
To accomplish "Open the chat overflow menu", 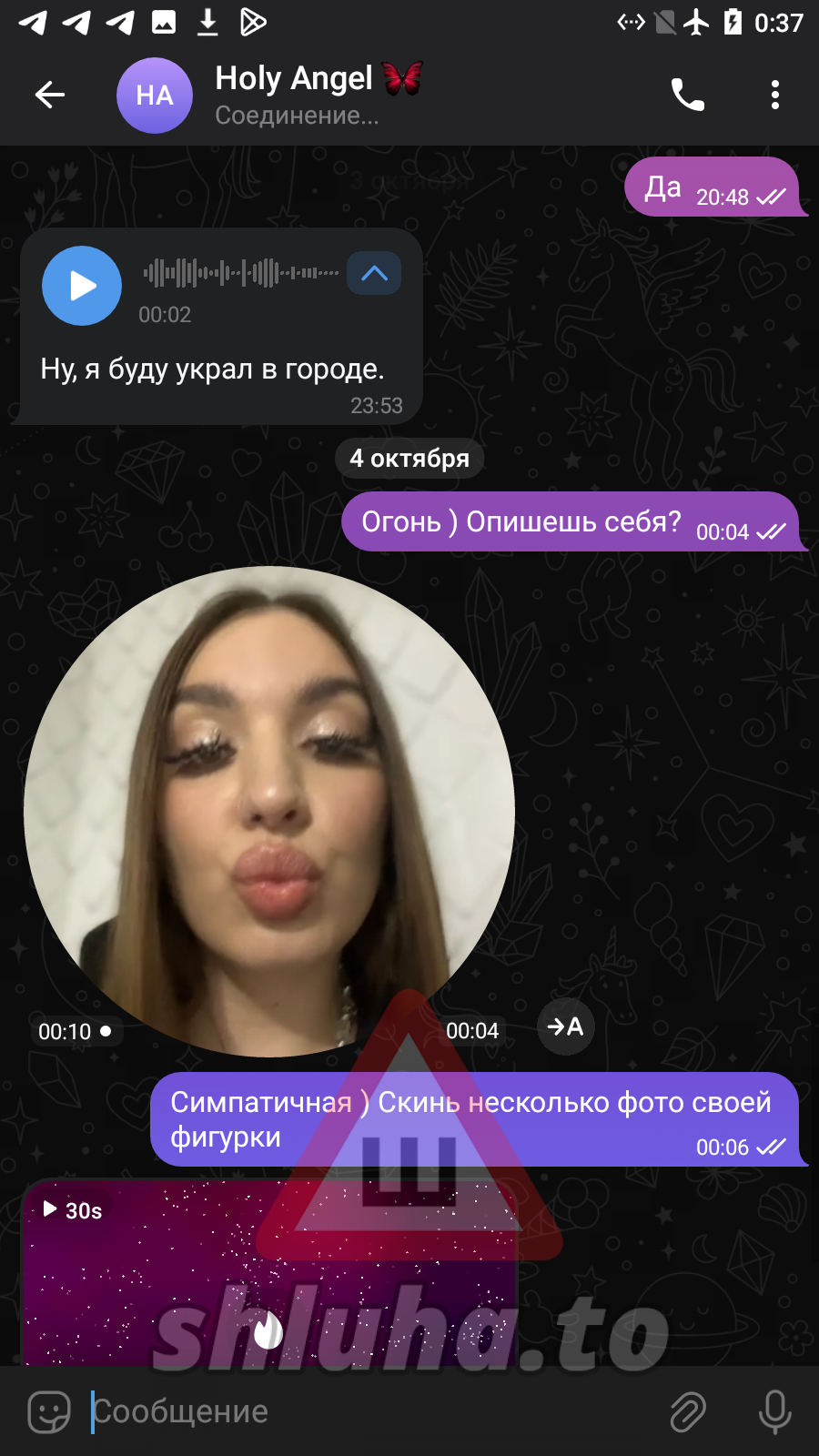I will pyautogui.click(x=774, y=95).
